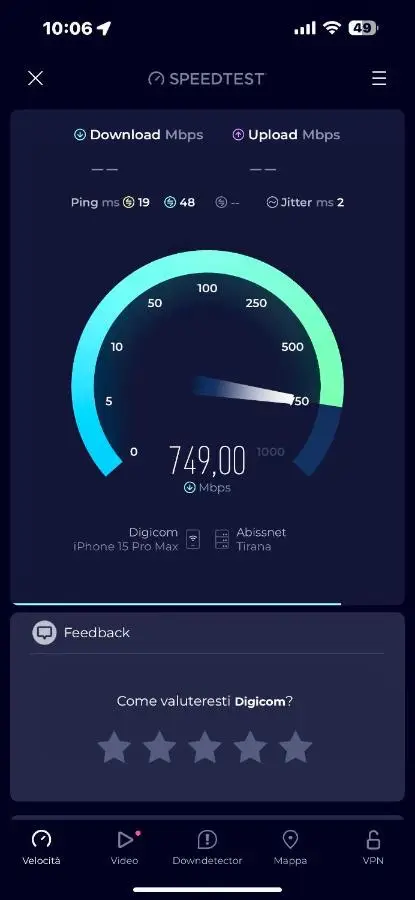The width and height of the screenshot is (415, 900).
Task: Give Digicom a five-star rating
Action: tap(296, 747)
